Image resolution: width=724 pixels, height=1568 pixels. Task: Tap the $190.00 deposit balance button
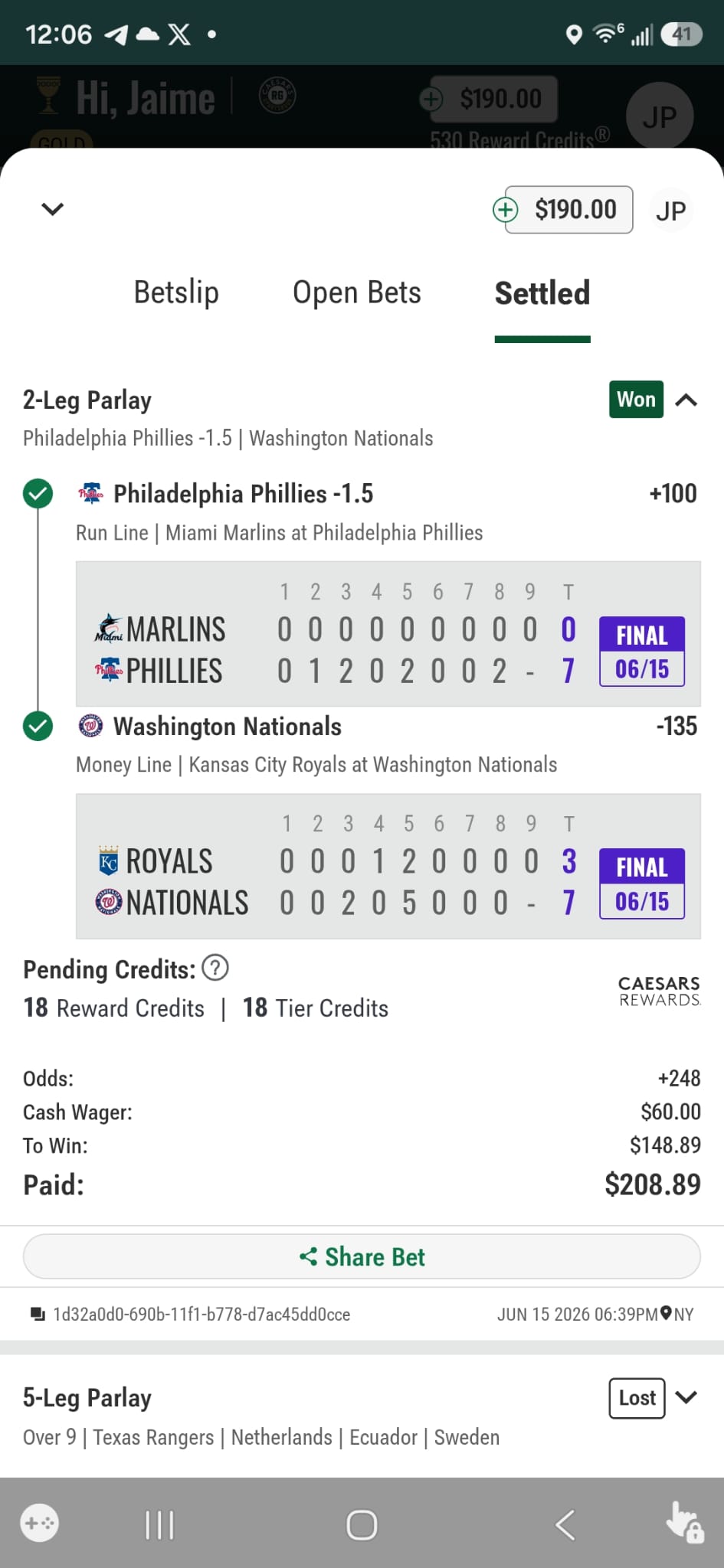[563, 209]
